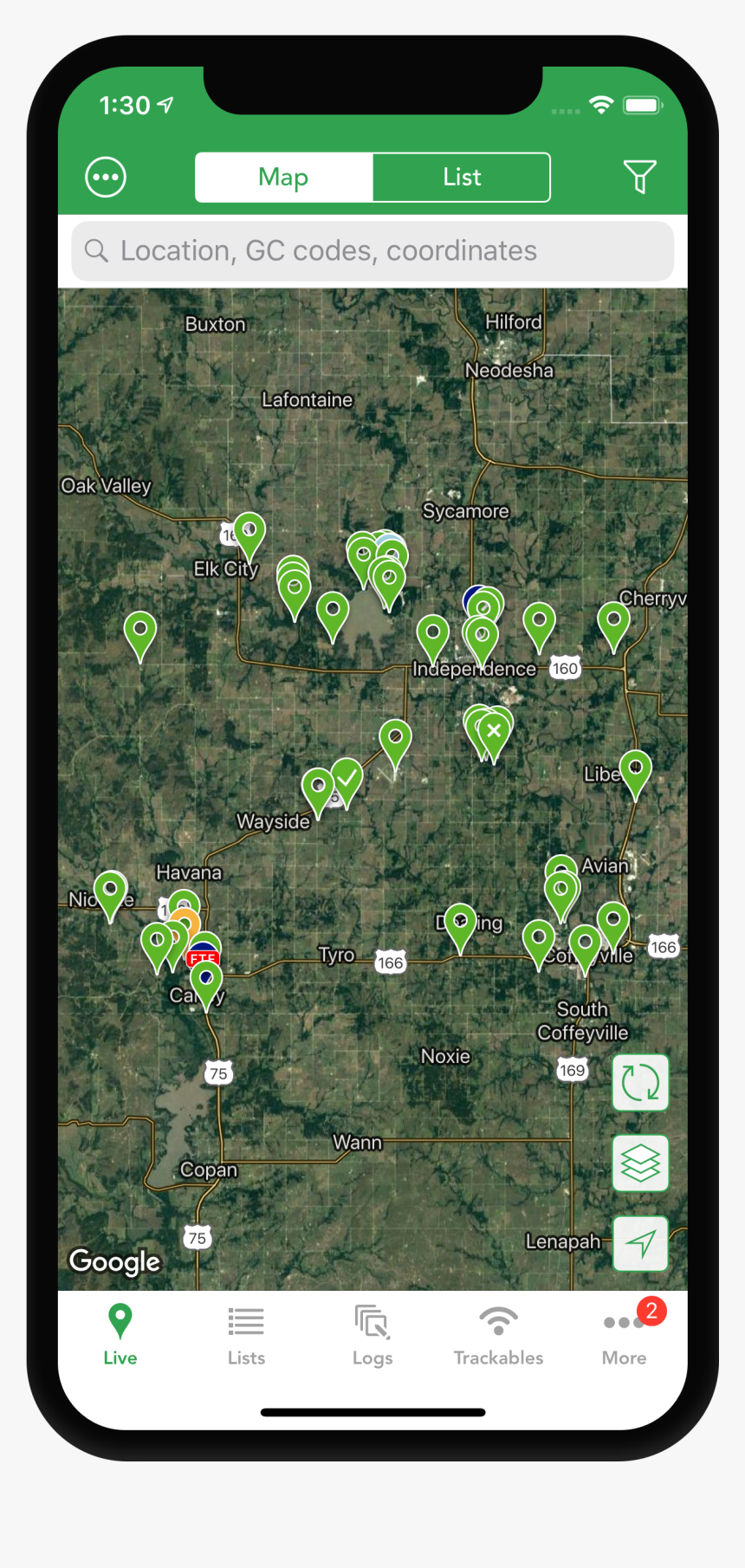Open the filter funnel
The width and height of the screenshot is (745, 1568).
pos(639,177)
